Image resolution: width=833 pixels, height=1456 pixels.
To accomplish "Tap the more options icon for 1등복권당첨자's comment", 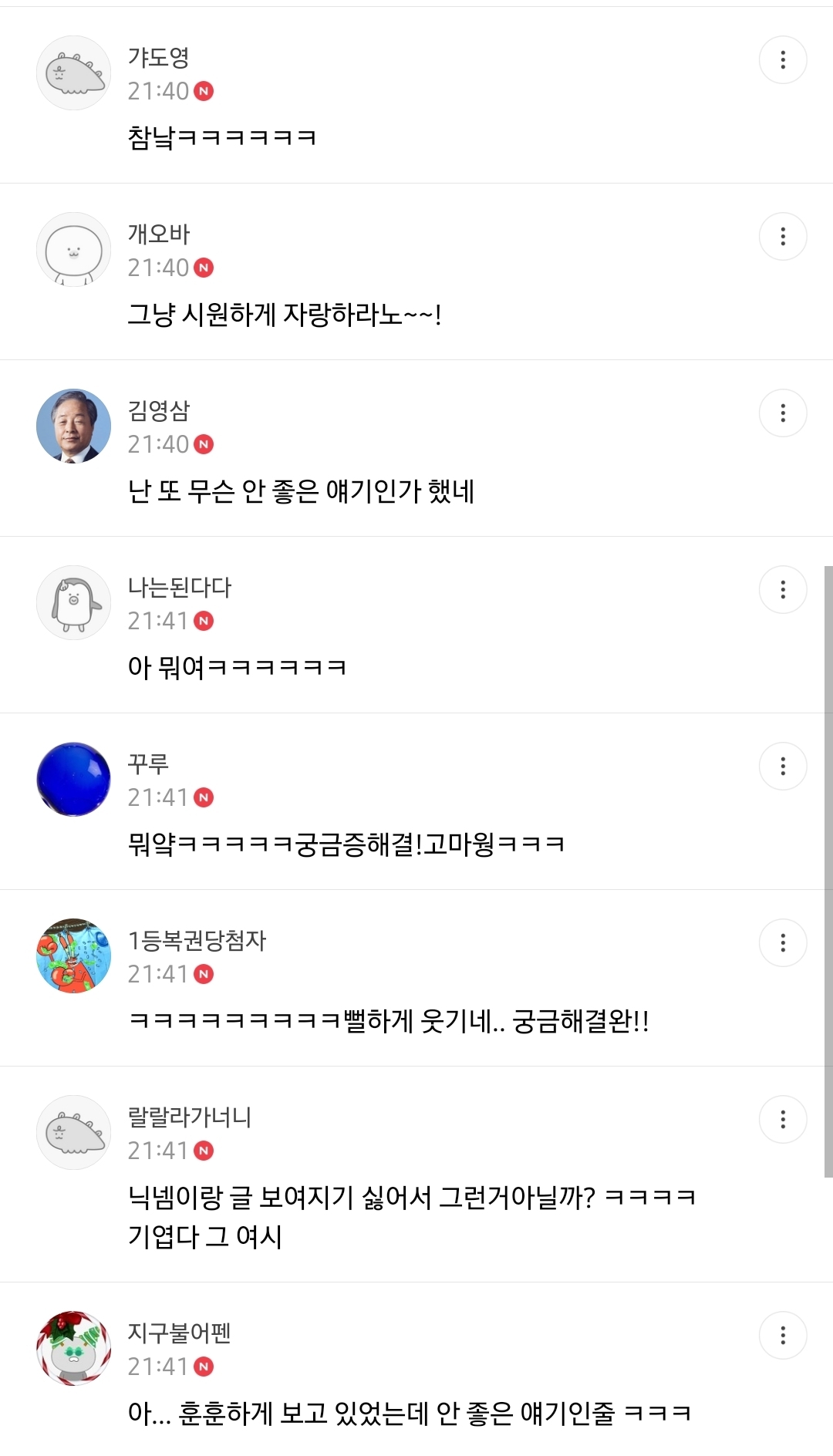I will [783, 943].
